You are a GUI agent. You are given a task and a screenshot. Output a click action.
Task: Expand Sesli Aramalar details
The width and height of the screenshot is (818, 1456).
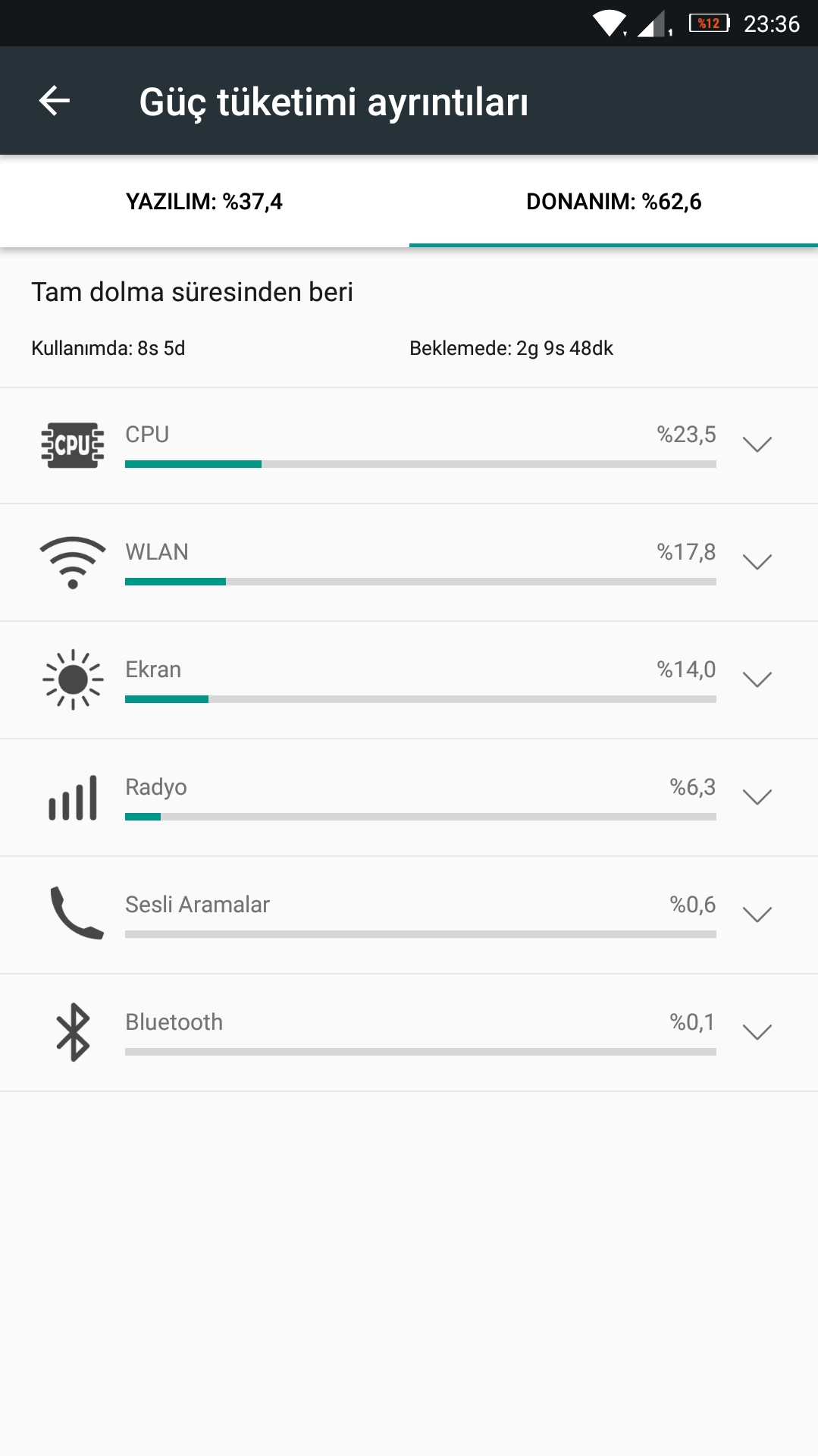point(757,915)
